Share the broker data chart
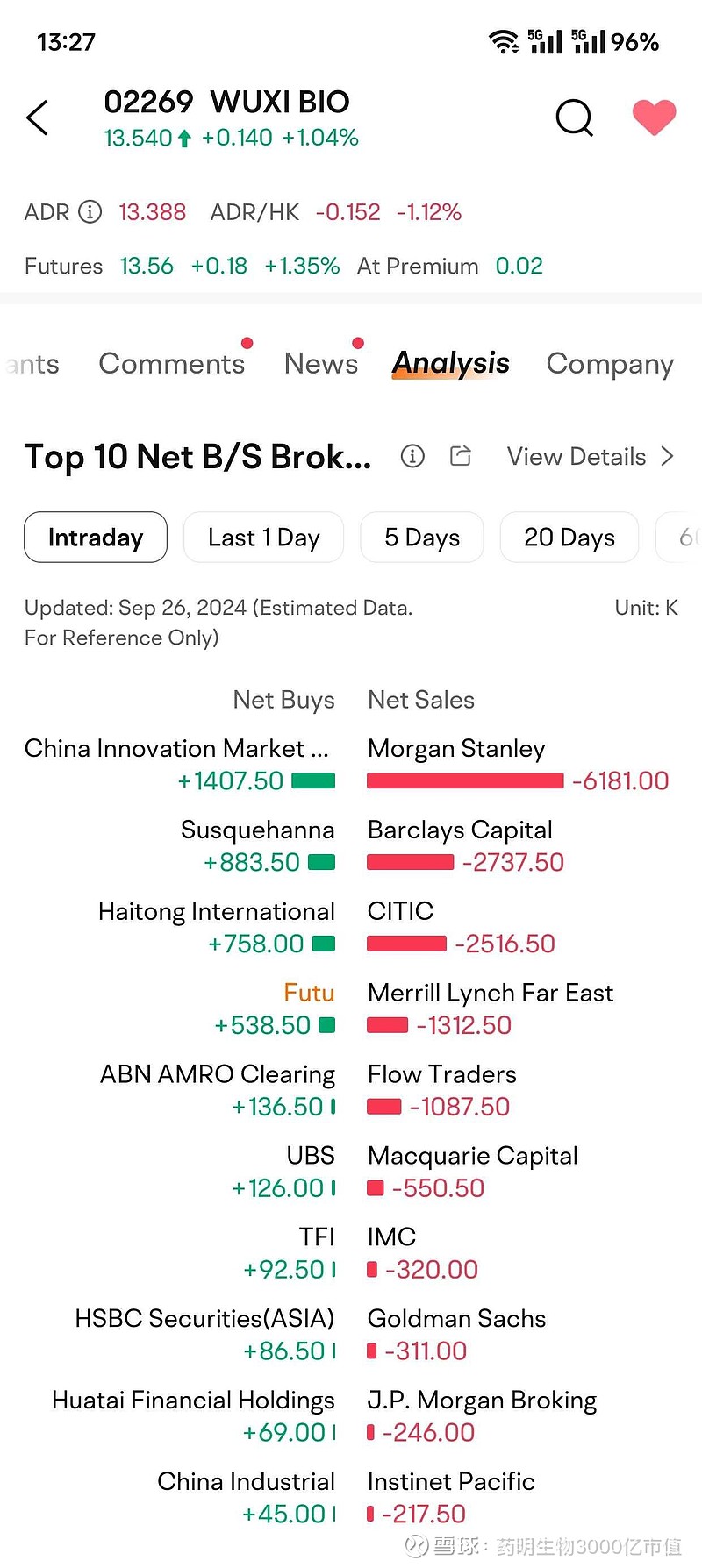702x1568 pixels. [x=460, y=456]
